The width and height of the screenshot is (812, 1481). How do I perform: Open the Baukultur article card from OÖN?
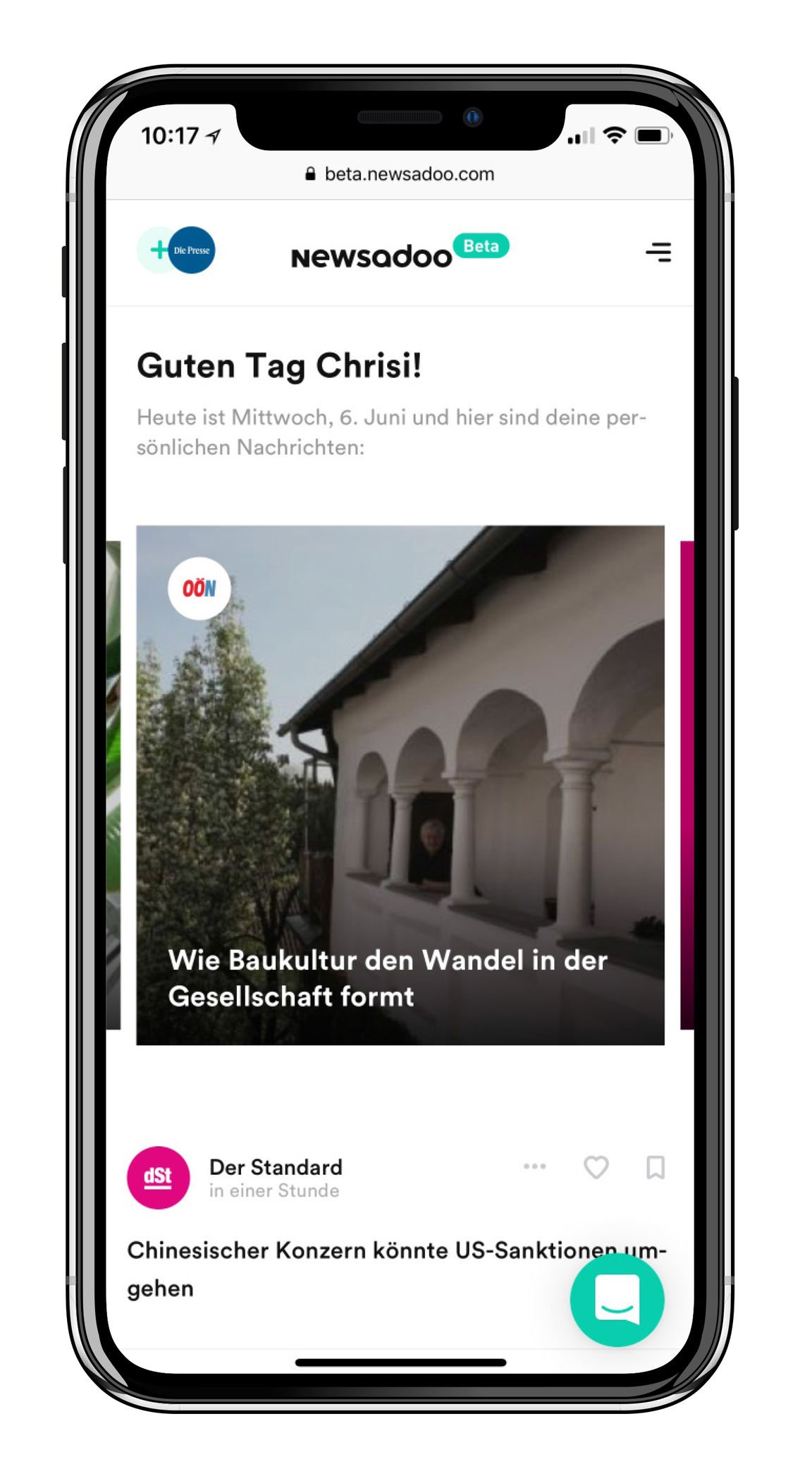400,785
